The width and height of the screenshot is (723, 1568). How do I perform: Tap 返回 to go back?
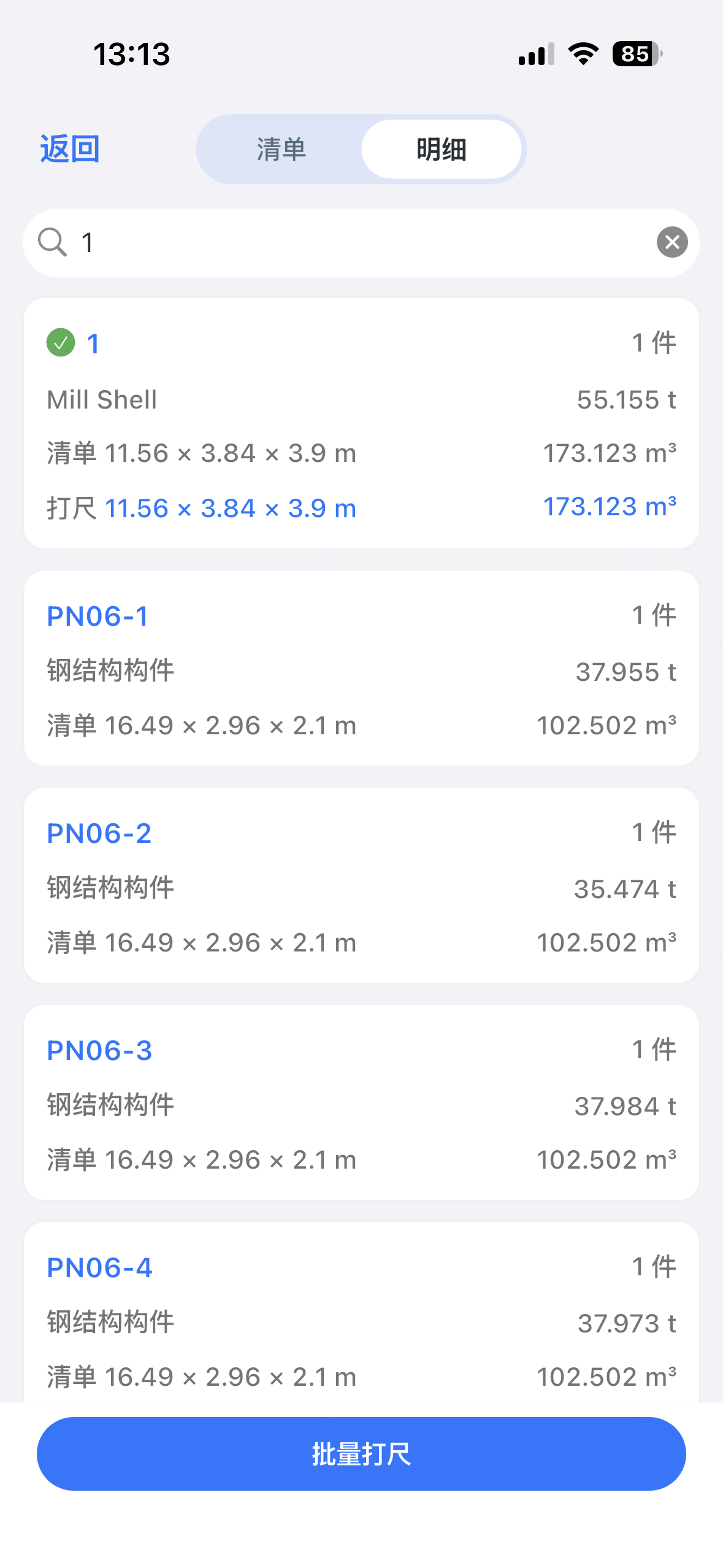[x=69, y=148]
